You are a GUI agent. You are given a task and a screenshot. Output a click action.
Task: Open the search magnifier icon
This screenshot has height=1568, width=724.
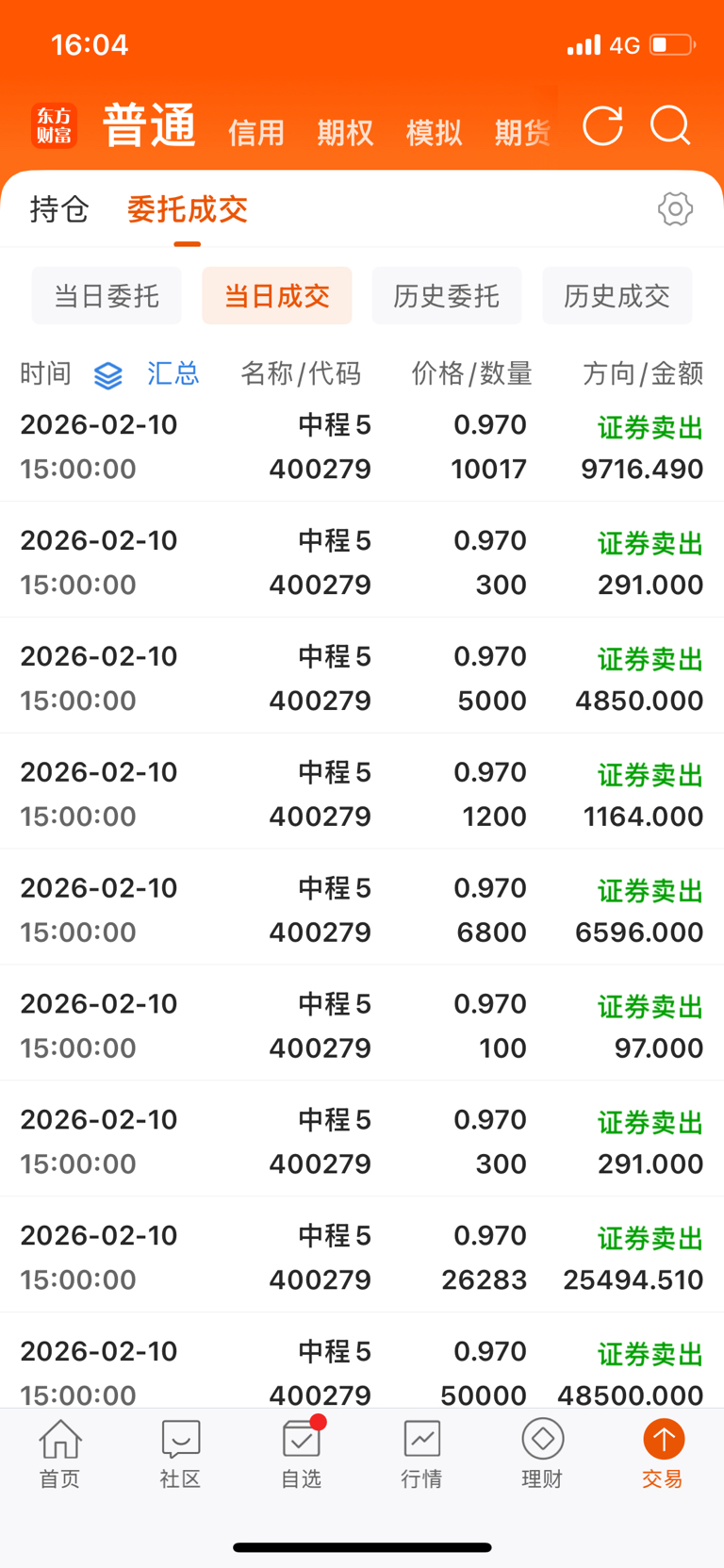pyautogui.click(x=671, y=126)
